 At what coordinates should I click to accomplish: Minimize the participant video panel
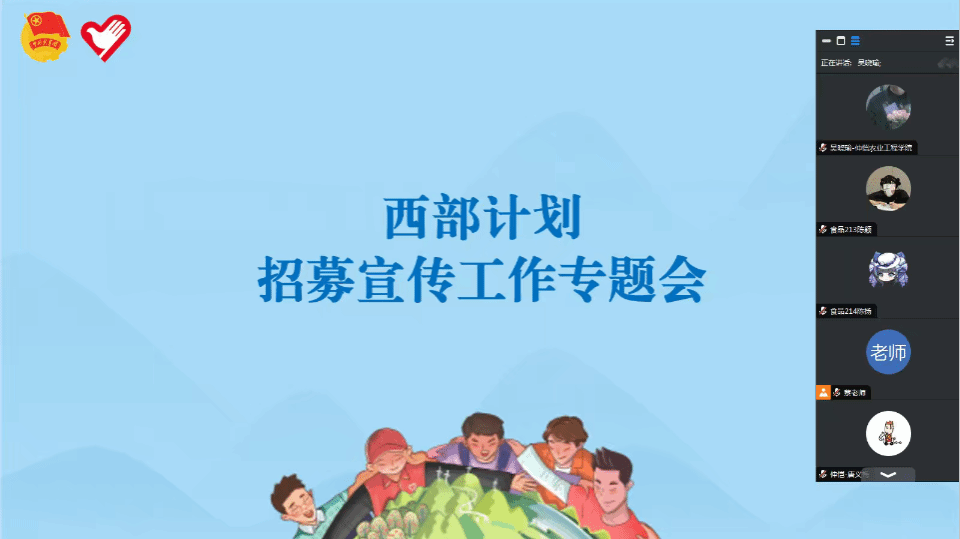[826, 41]
